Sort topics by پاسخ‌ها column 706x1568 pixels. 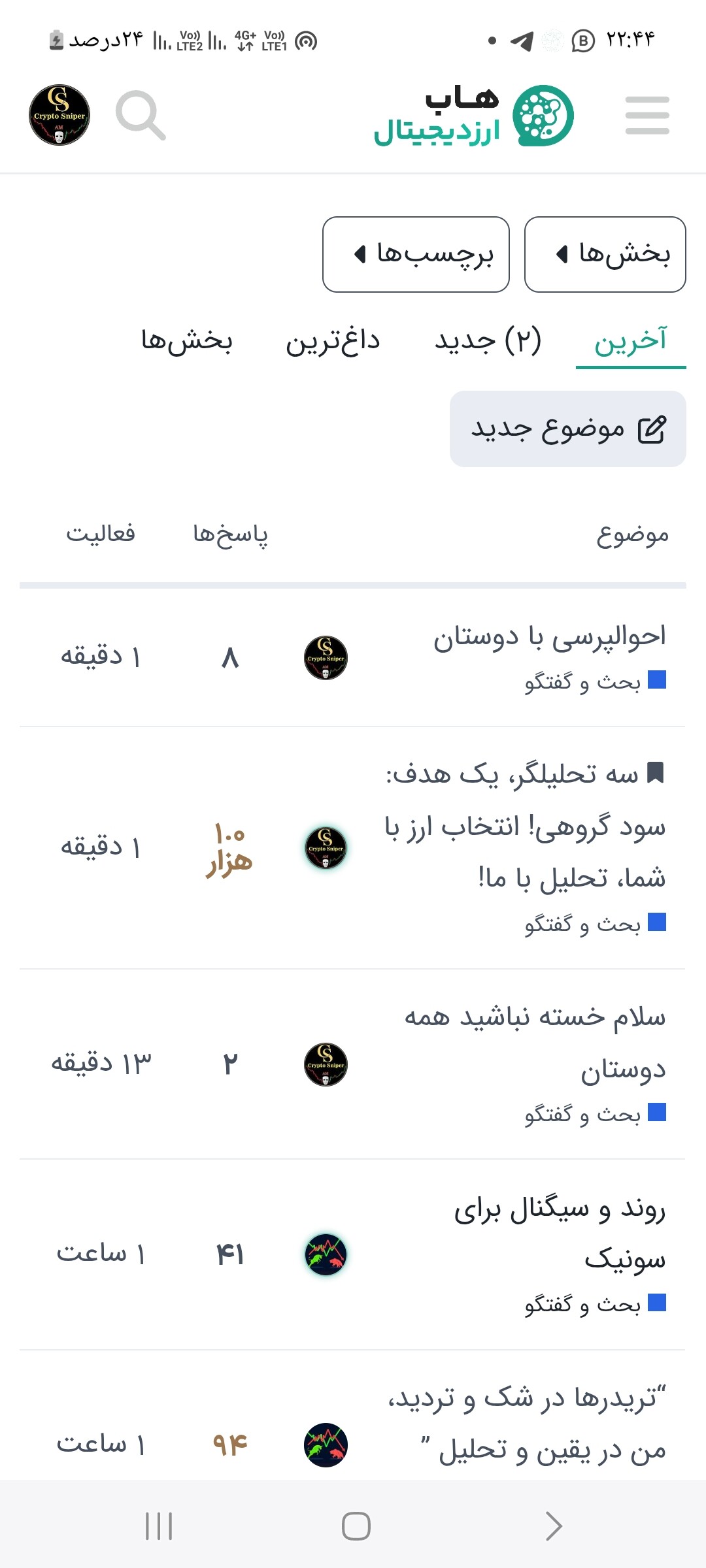pos(230,534)
